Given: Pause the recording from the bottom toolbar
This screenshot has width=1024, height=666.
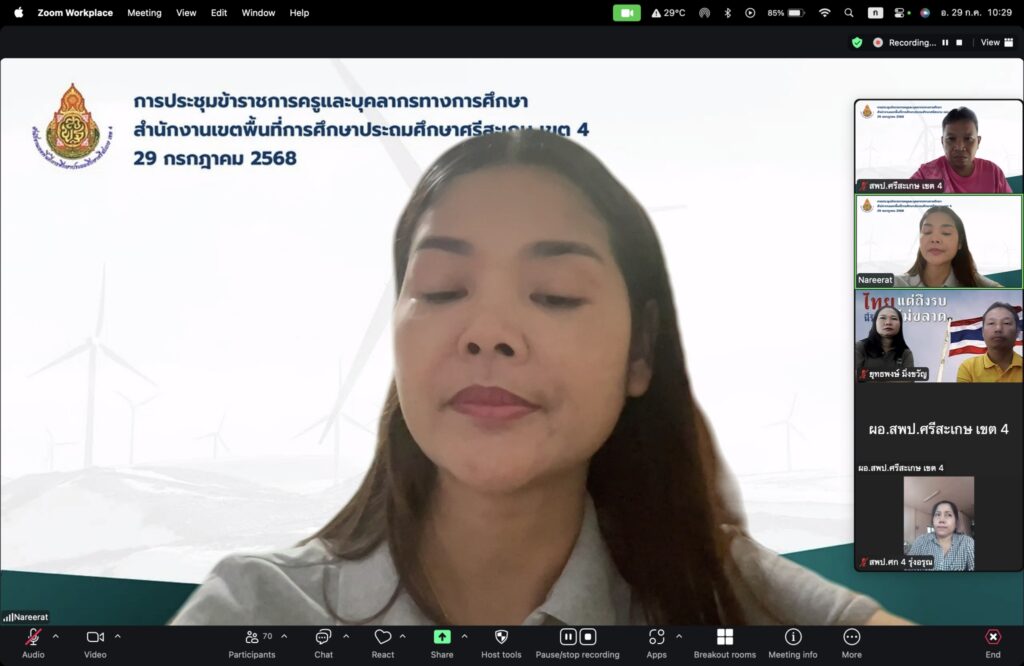Looking at the screenshot, I should pos(568,637).
